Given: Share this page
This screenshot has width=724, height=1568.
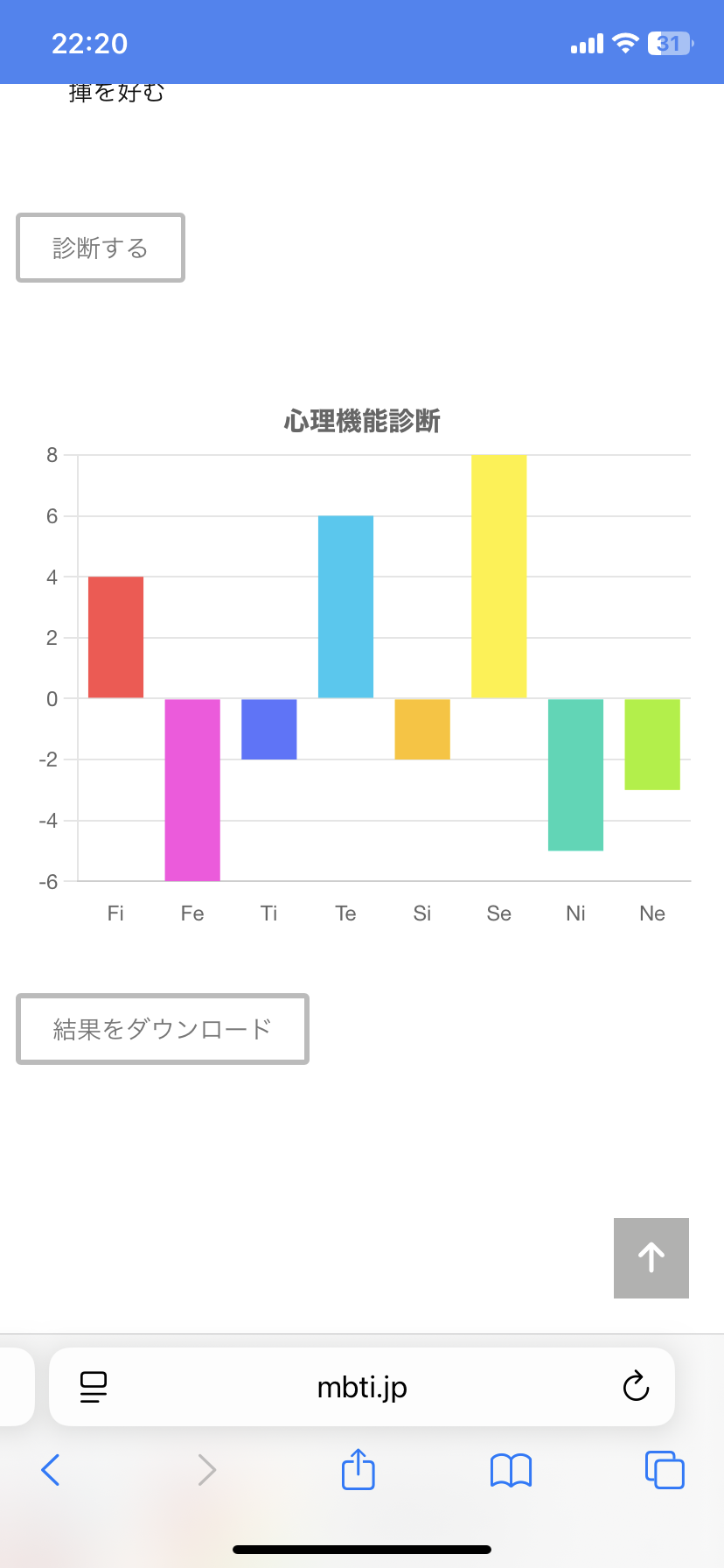Looking at the screenshot, I should coord(358,1470).
